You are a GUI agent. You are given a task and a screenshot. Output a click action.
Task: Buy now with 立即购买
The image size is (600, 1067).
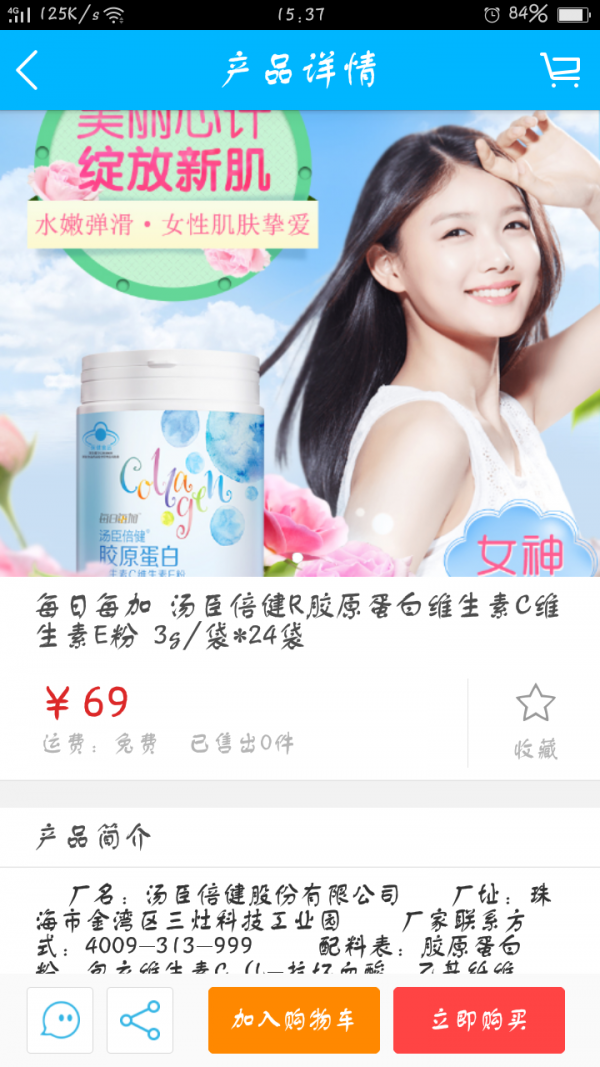[479, 1020]
